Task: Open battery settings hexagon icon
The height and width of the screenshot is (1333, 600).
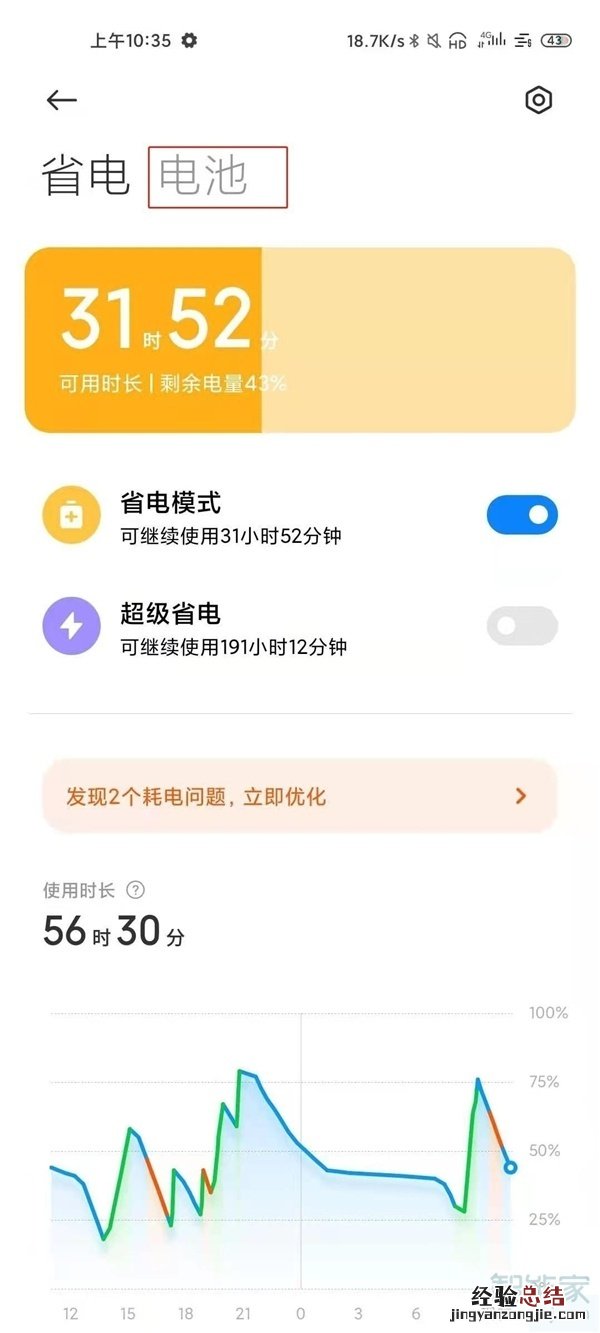Action: point(538,100)
